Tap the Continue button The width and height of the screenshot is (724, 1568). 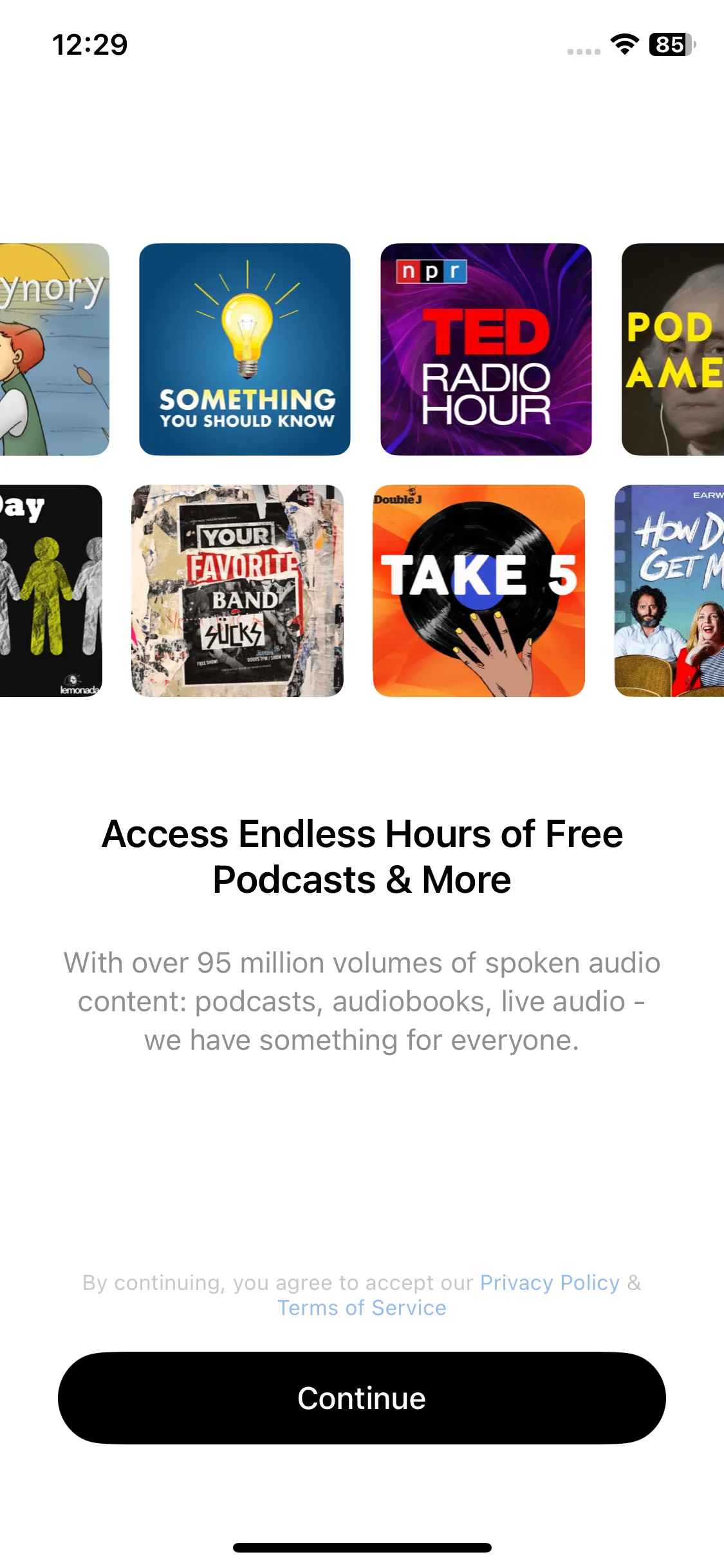(x=362, y=1398)
